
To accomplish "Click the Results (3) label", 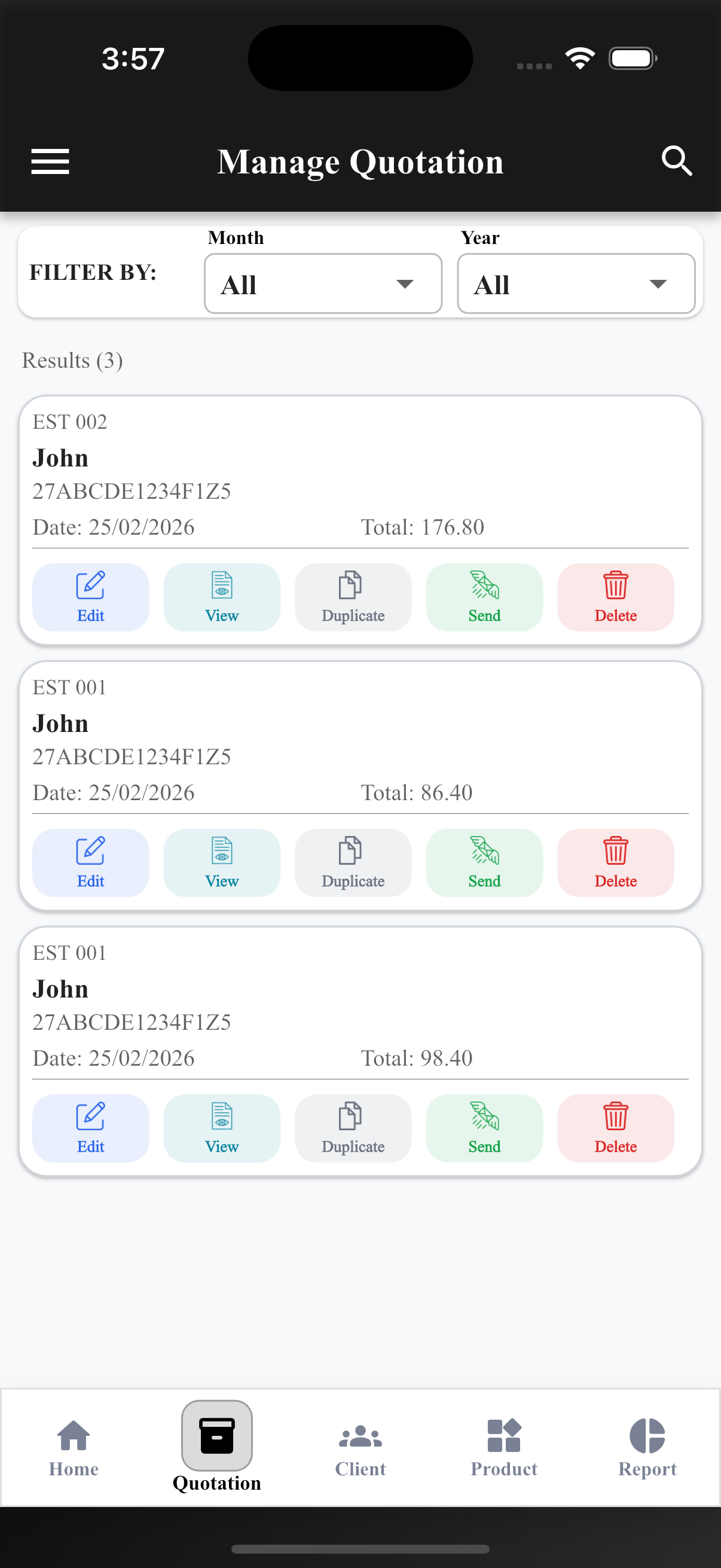I will coord(72,360).
